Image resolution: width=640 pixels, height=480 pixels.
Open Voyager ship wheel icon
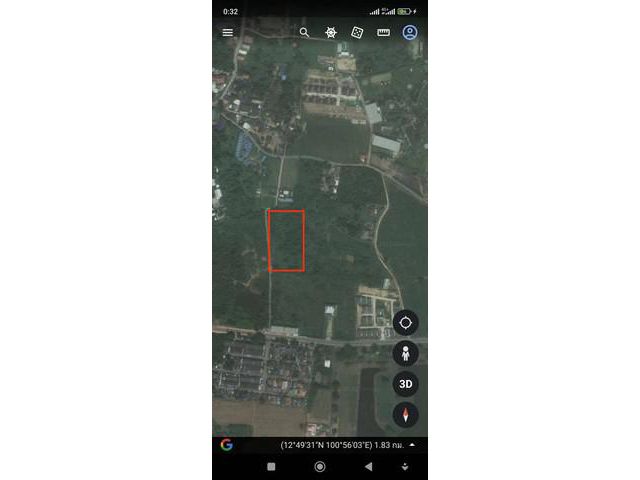click(331, 32)
